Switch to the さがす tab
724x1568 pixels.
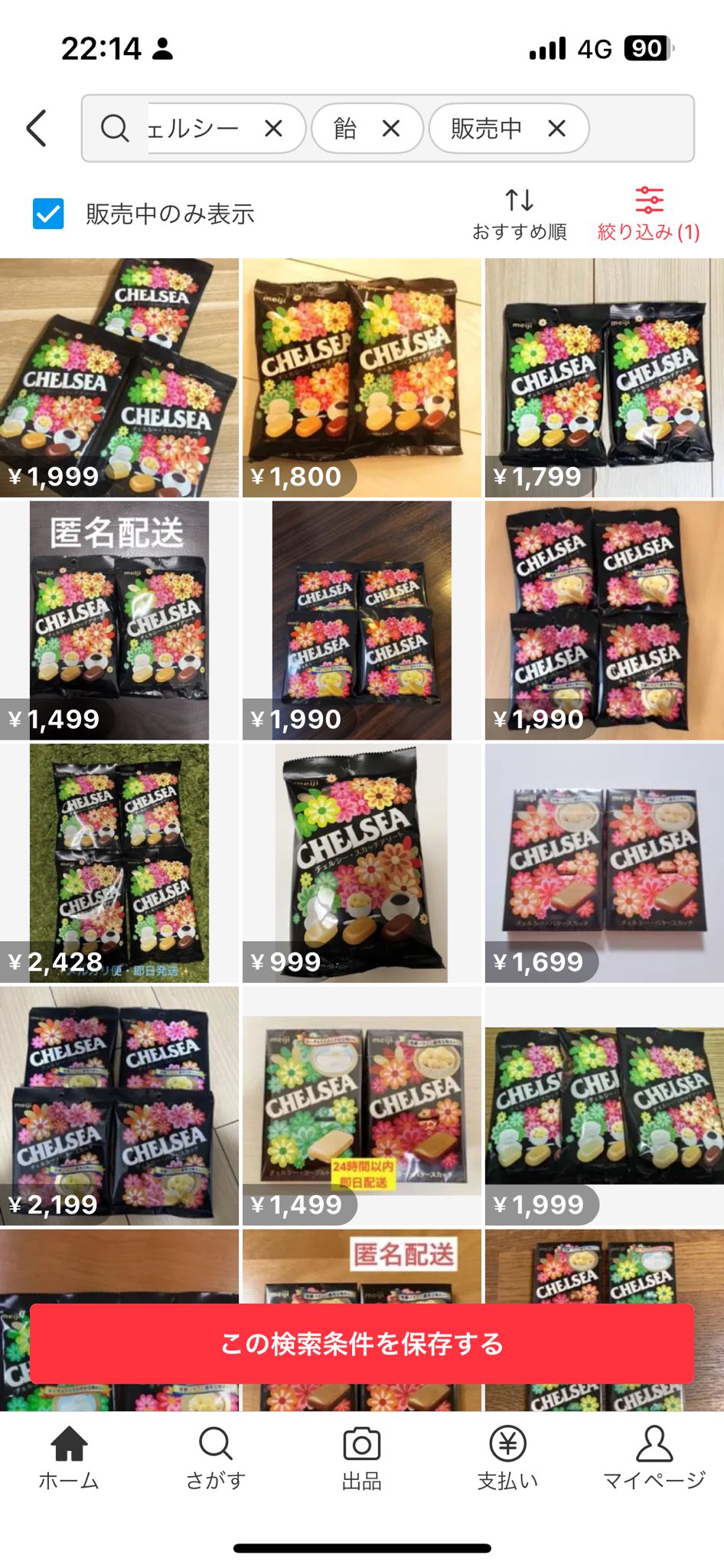215,1457
